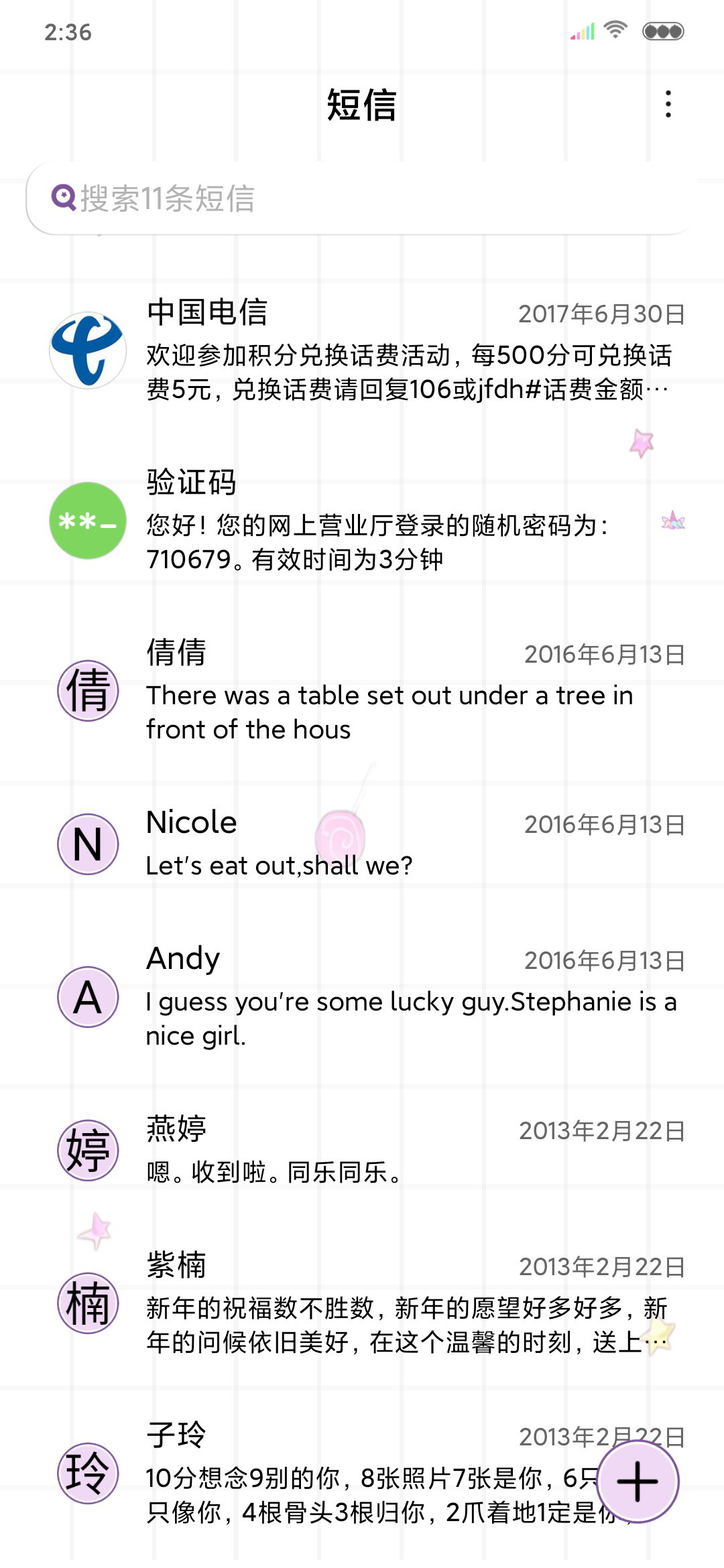The height and width of the screenshot is (1568, 724).
Task: Compose a new message with the plus button
Action: pos(638,1482)
